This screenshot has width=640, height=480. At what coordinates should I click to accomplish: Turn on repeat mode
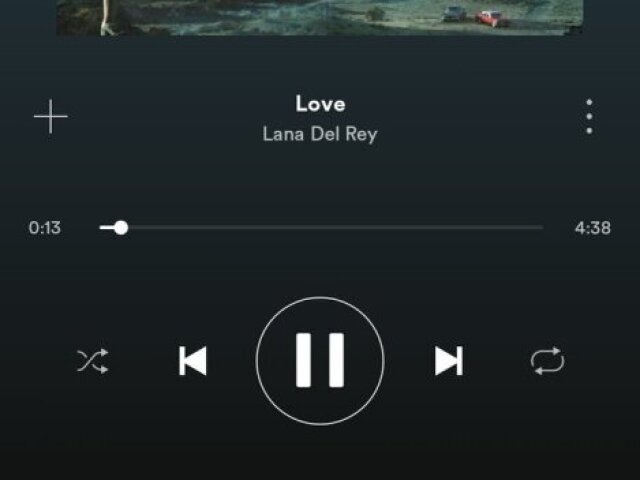point(547,361)
